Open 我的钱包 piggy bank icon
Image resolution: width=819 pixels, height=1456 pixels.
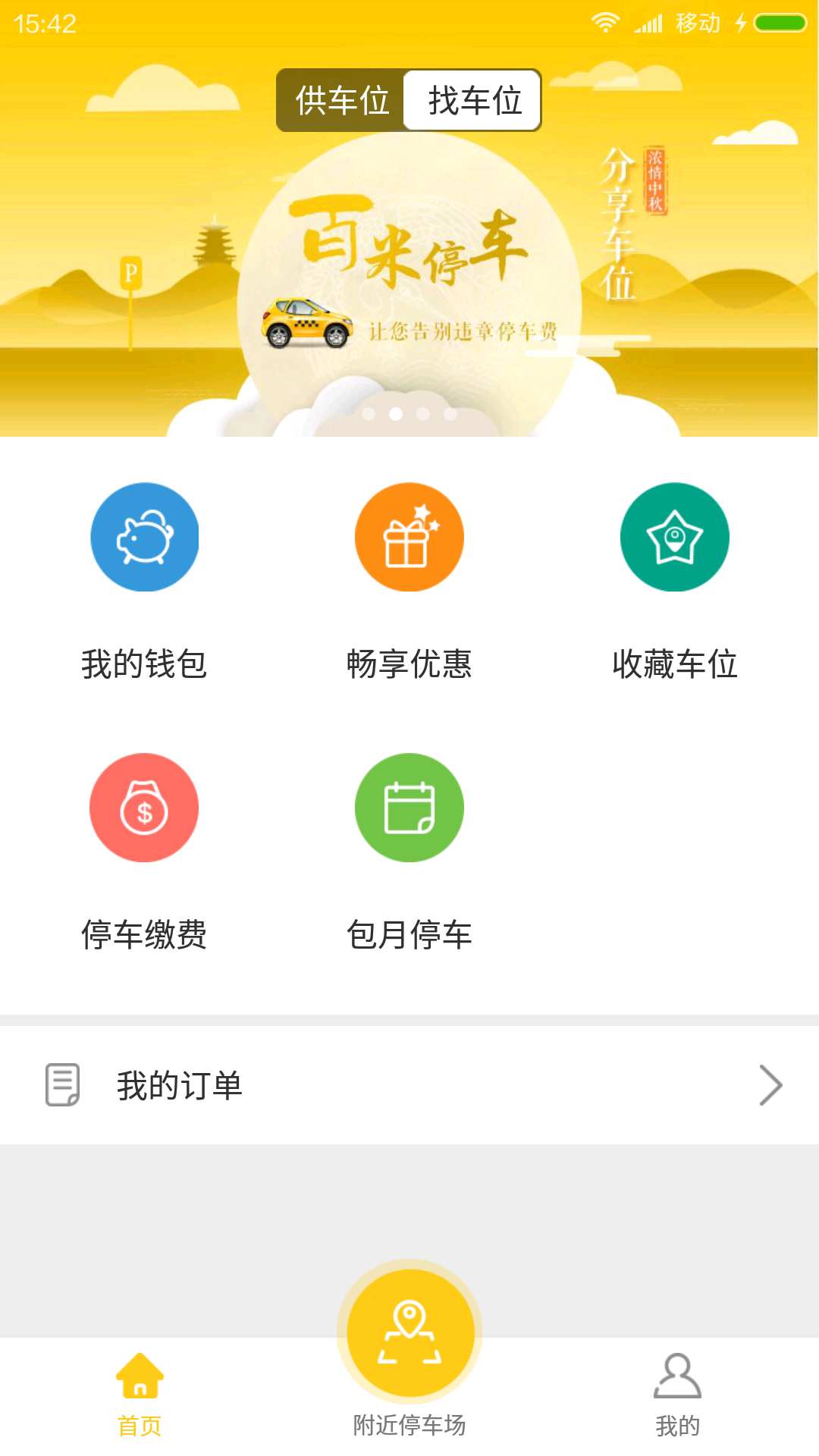144,536
